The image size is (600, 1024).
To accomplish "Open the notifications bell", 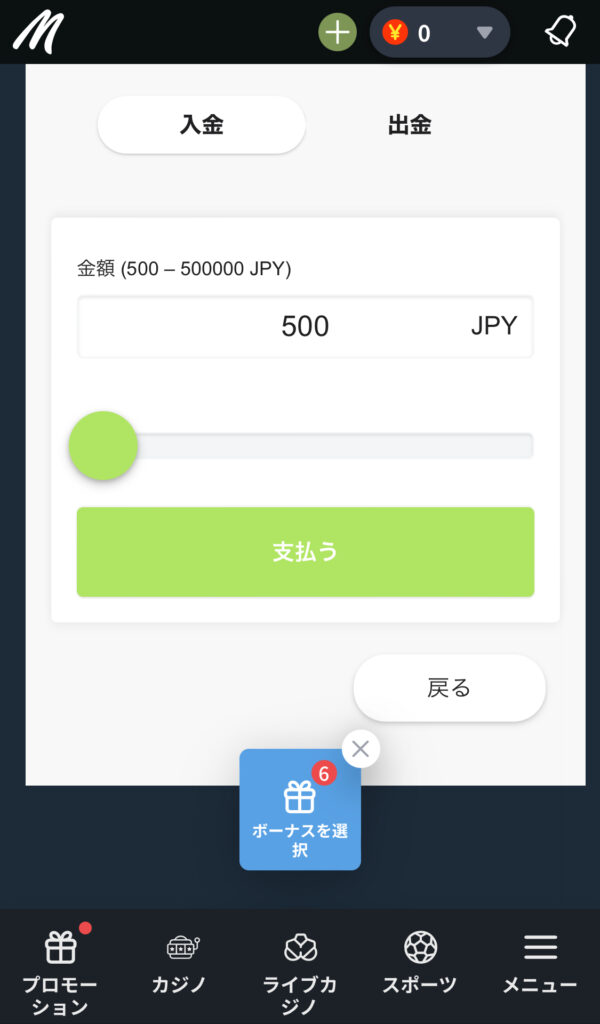I will click(560, 31).
